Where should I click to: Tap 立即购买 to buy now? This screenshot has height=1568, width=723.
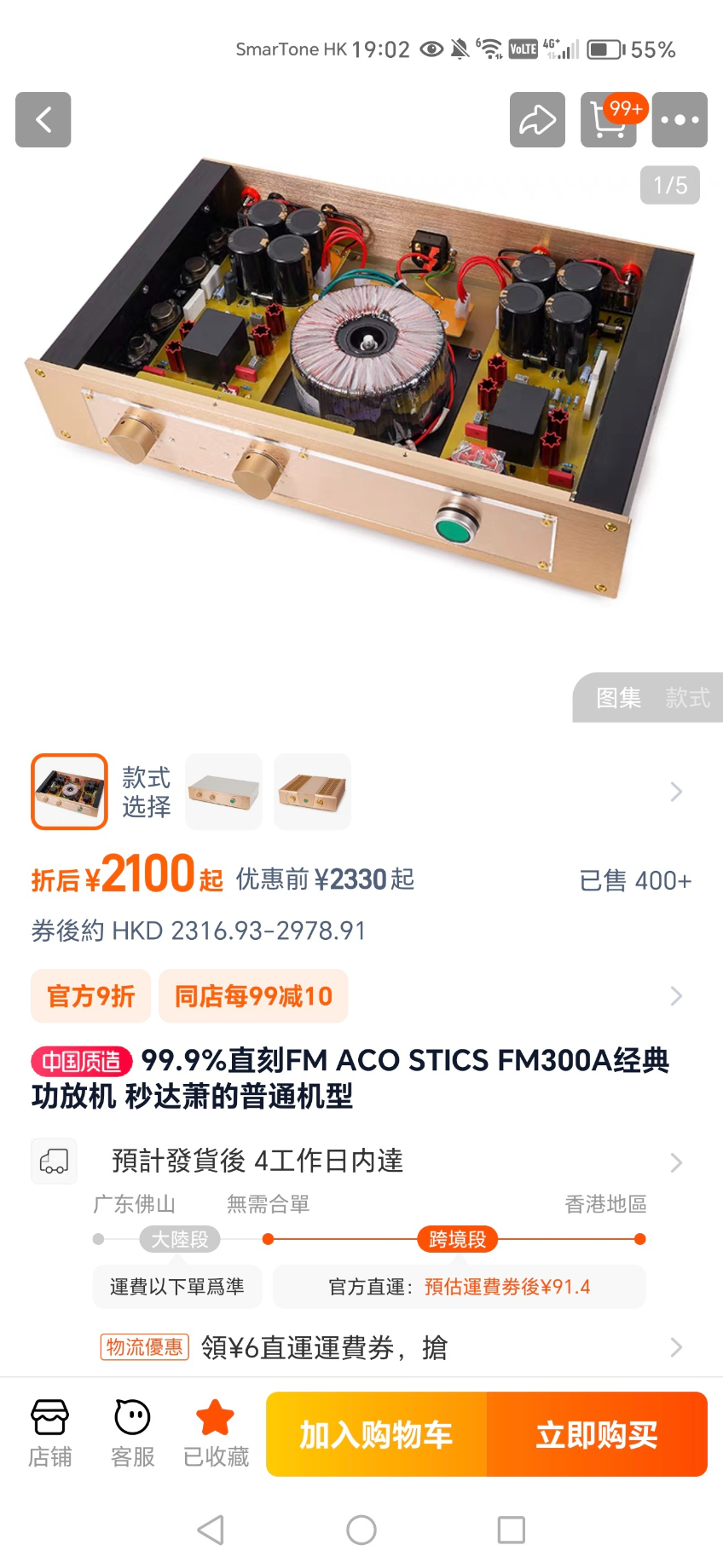pos(597,1434)
